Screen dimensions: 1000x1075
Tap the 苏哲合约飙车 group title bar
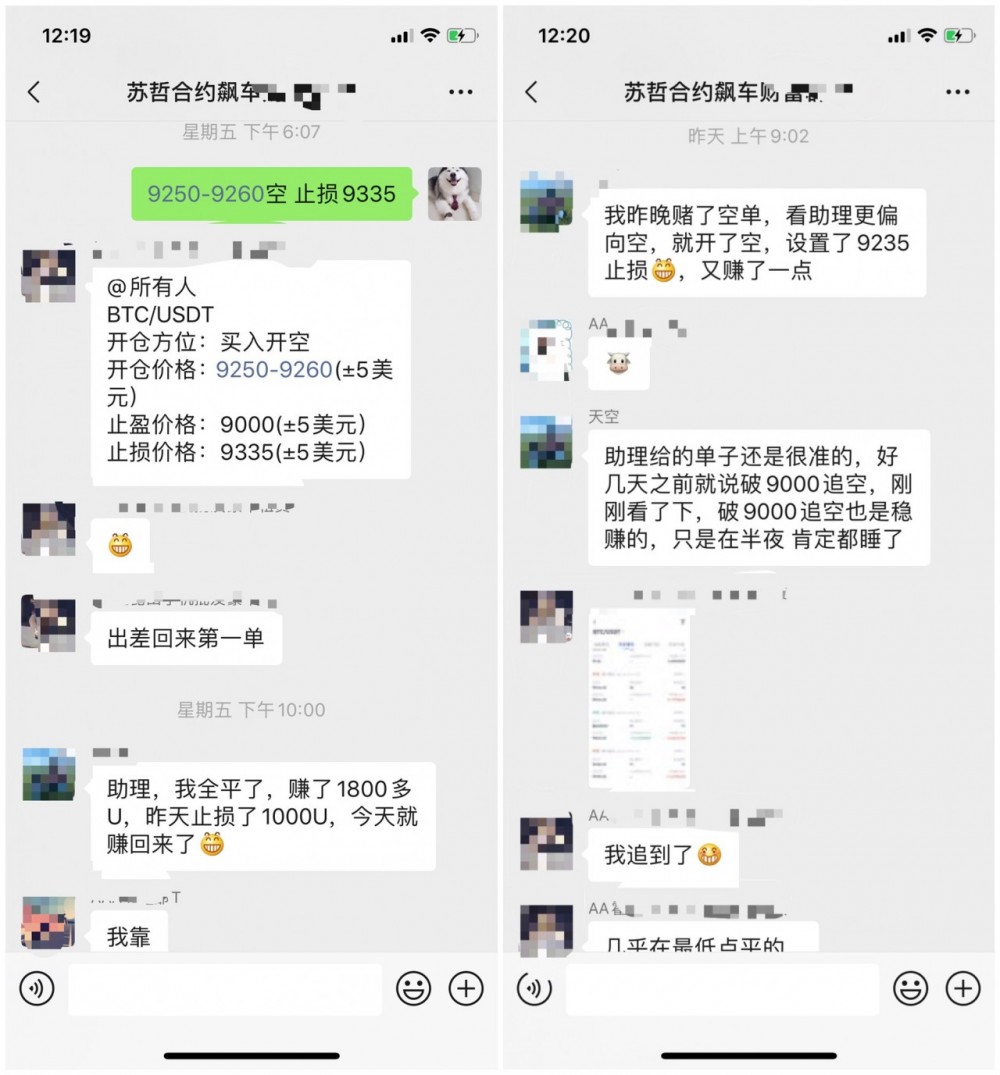(x=250, y=91)
